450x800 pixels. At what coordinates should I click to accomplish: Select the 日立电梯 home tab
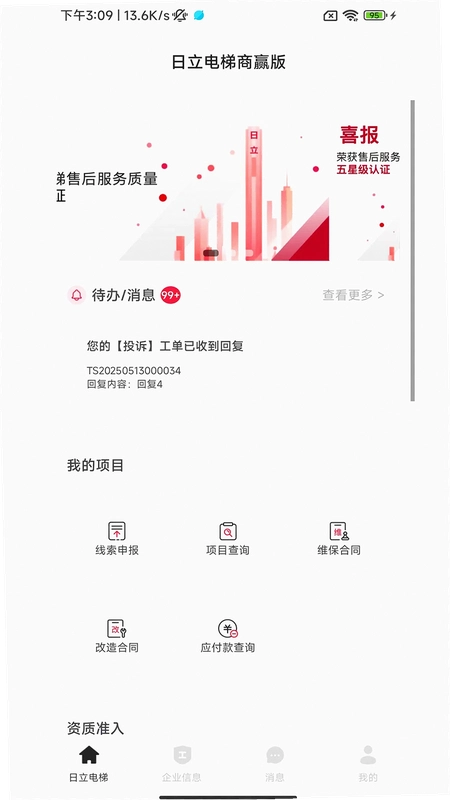tap(89, 764)
